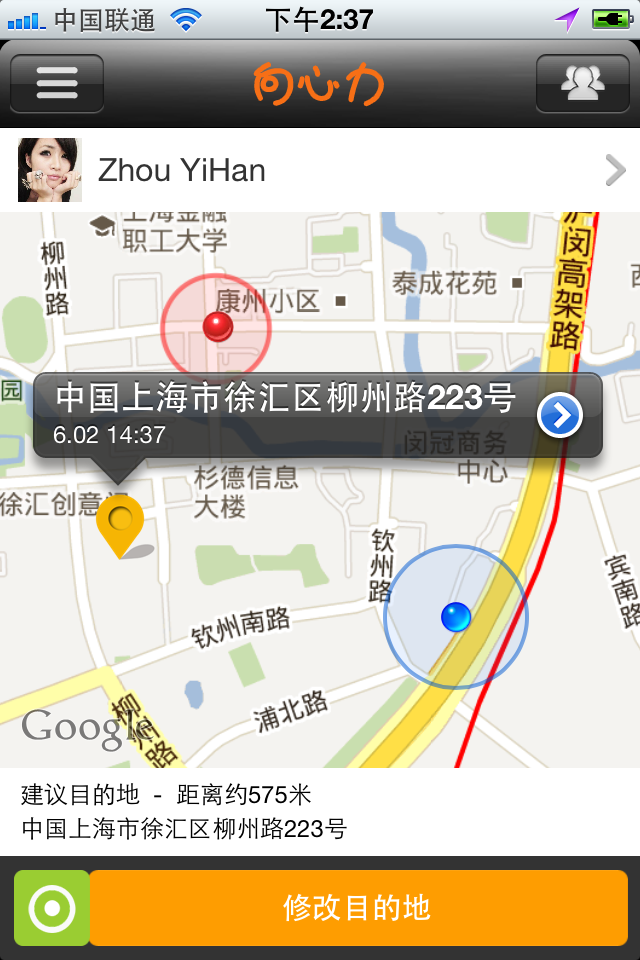This screenshot has height=960, width=640.
Task: Tap the green locate target button
Action: click(51, 908)
